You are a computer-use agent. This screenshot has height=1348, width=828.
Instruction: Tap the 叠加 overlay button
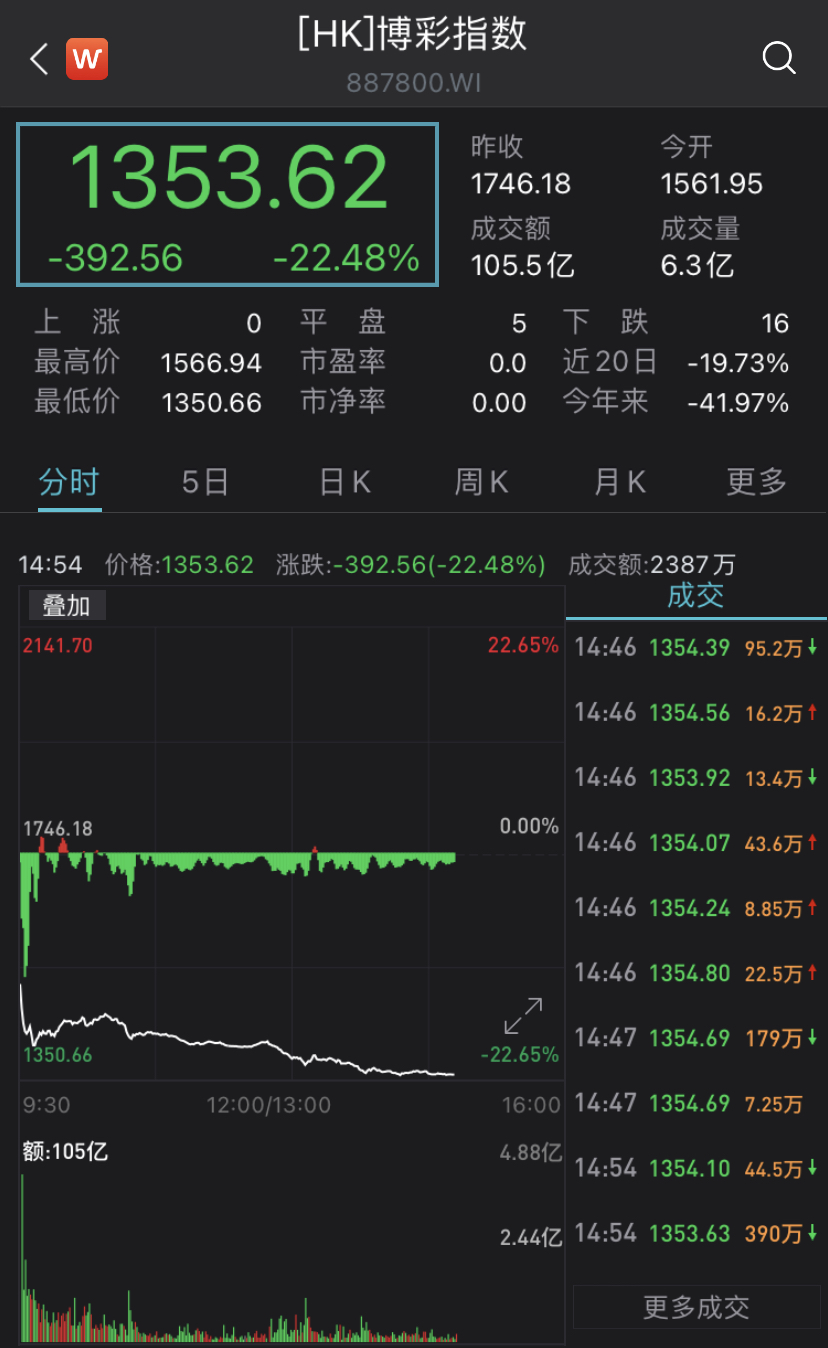pyautogui.click(x=67, y=605)
